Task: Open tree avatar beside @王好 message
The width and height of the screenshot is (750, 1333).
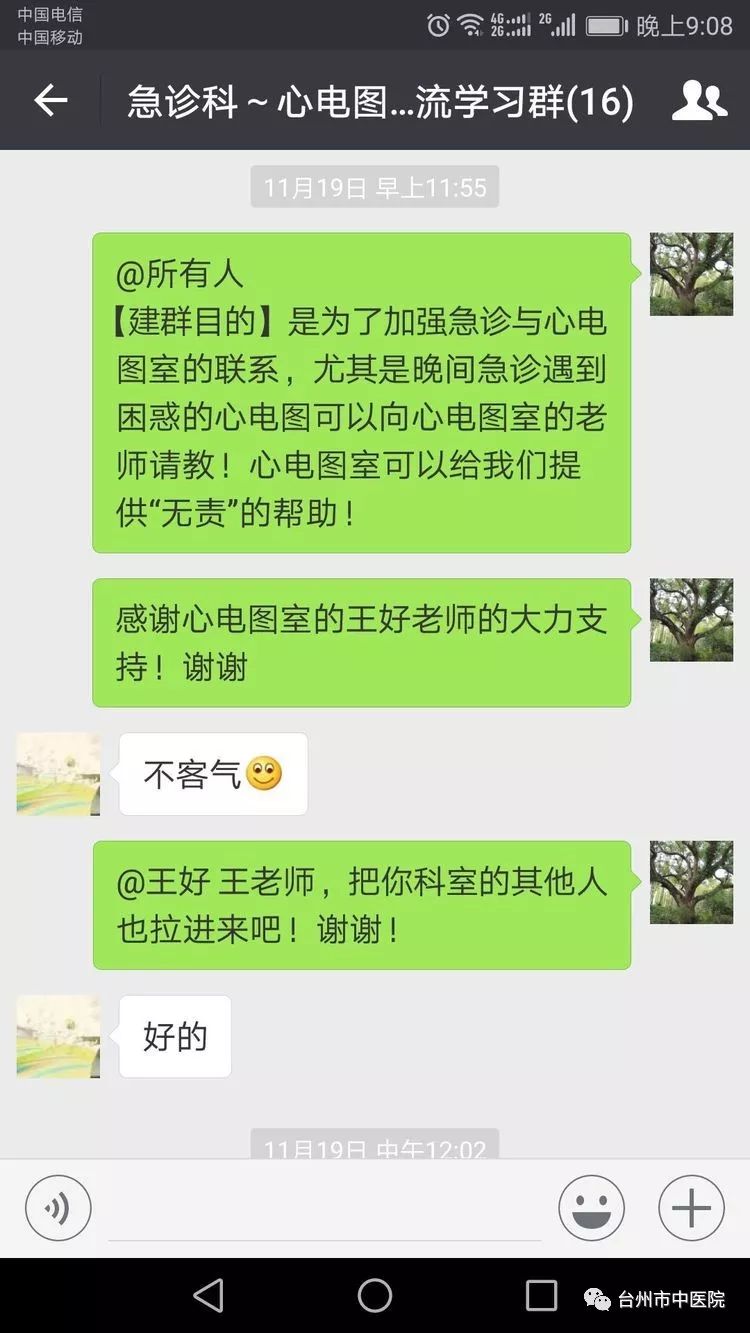Action: [x=691, y=882]
